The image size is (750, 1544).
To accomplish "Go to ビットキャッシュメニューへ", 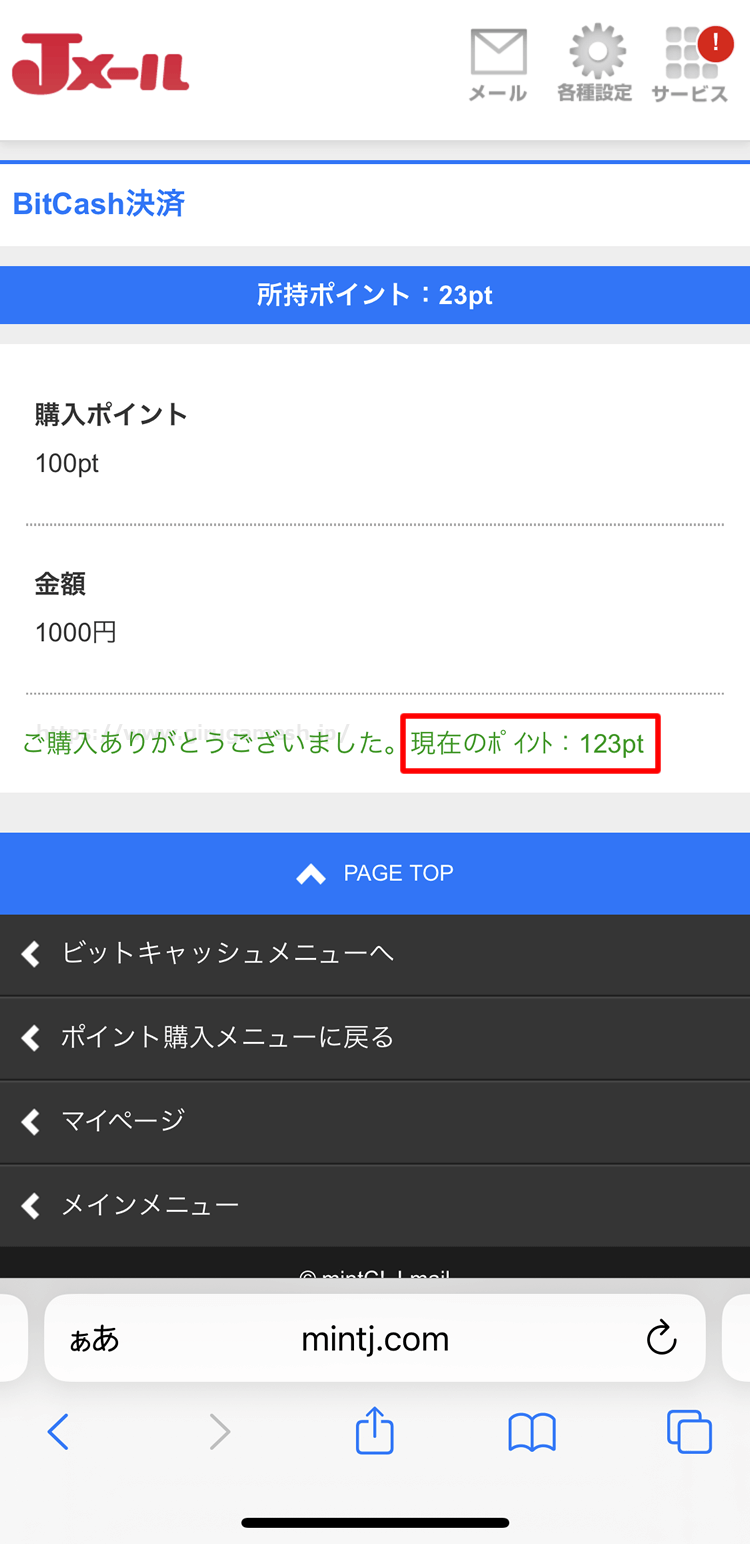I will point(375,954).
